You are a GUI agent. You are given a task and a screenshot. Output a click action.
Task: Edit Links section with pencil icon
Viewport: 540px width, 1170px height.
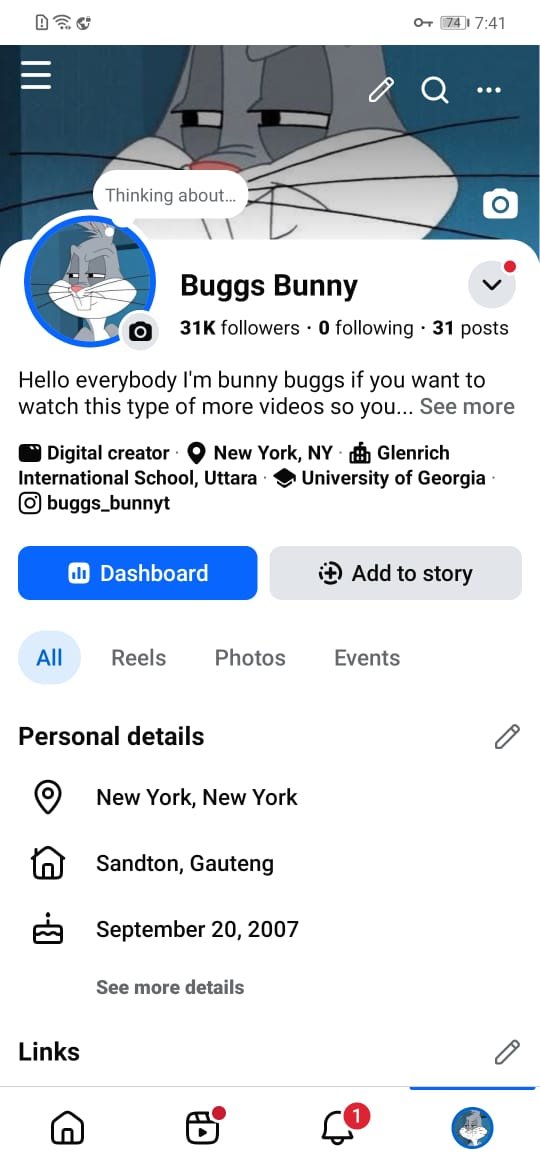[x=507, y=1052]
